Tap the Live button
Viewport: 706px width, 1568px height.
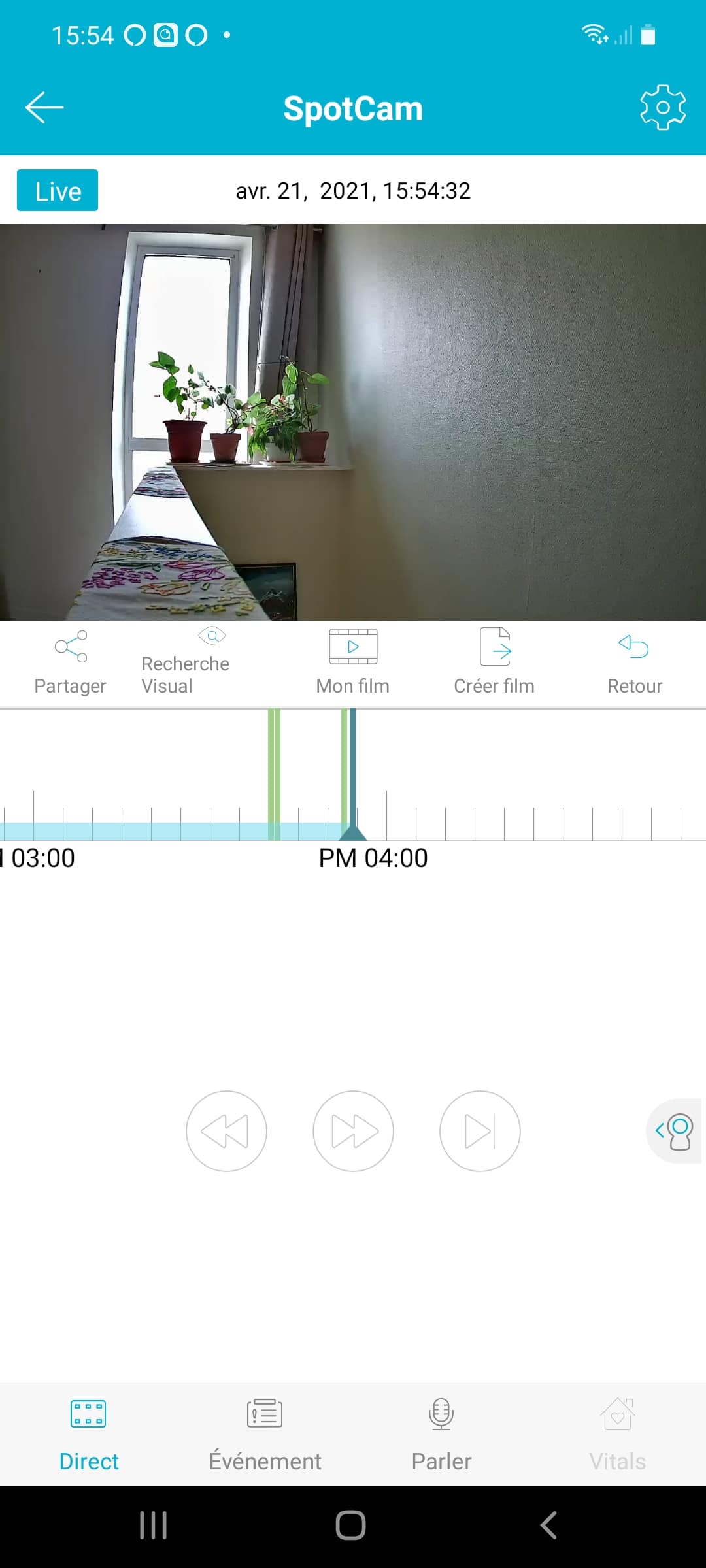point(58,190)
